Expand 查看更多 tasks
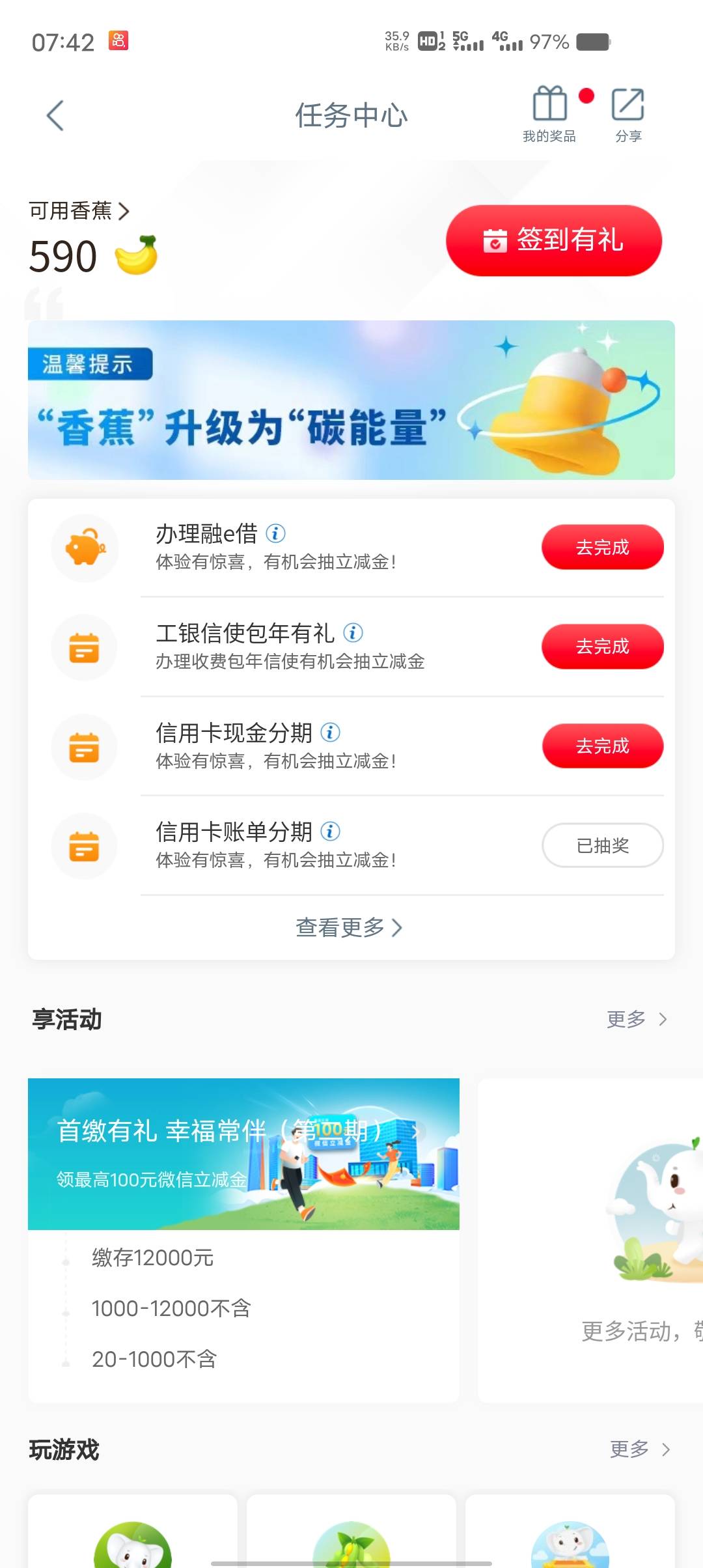The width and height of the screenshot is (703, 1568). (350, 927)
